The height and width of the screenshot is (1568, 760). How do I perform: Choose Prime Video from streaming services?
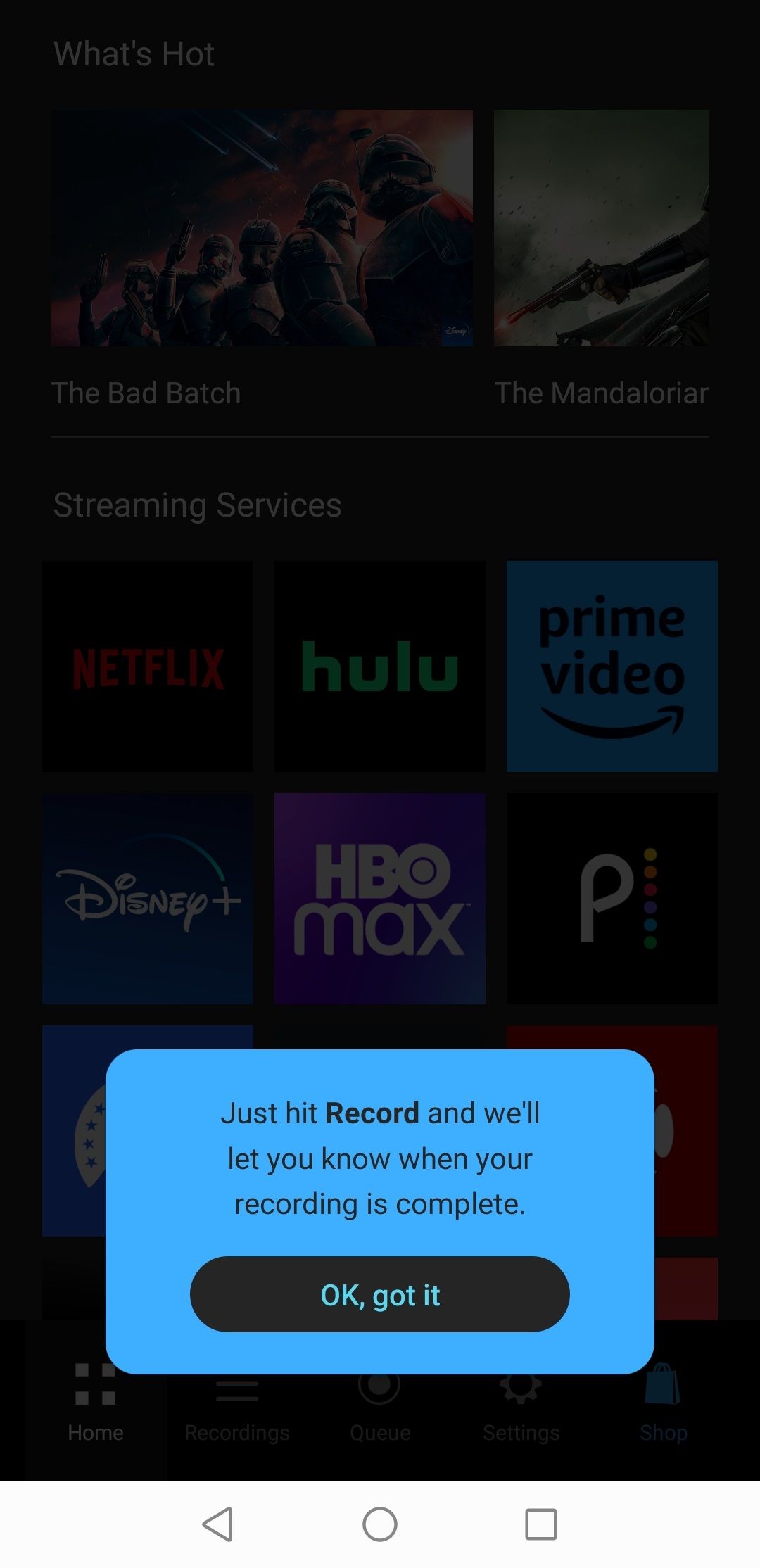click(x=612, y=666)
